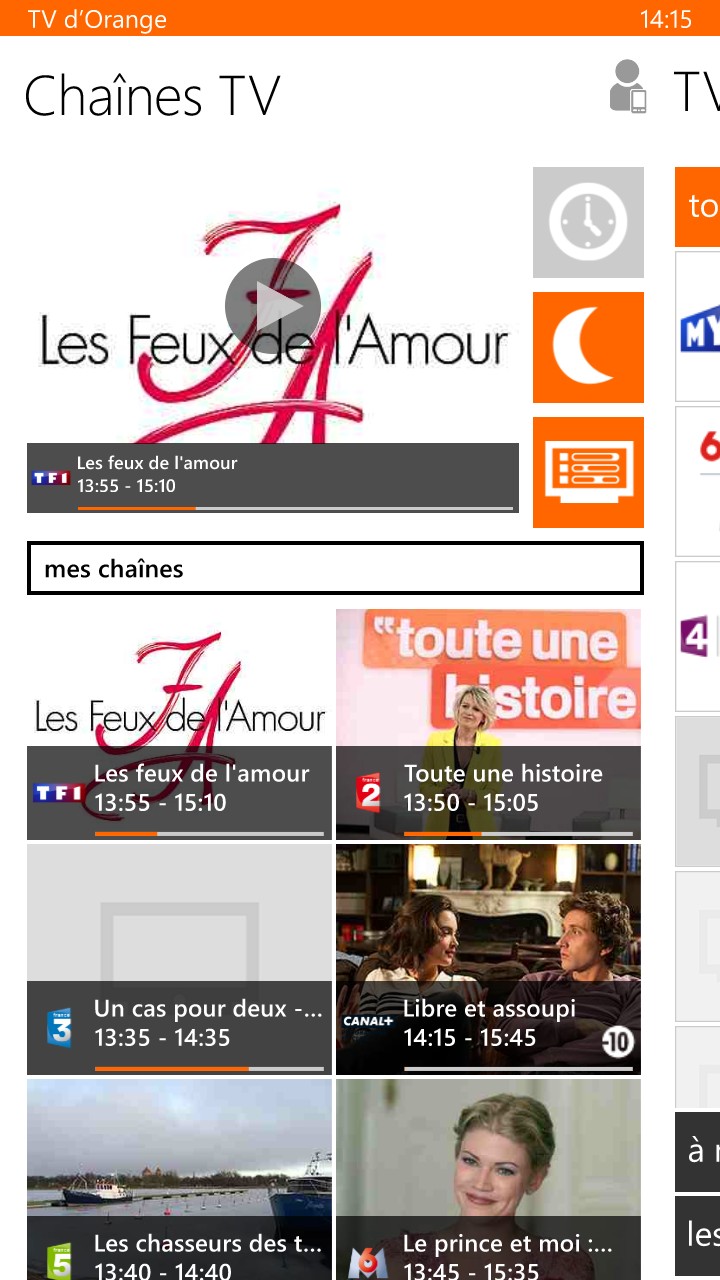Play Les Feux de l'Amour featured video
Screen dimensions: 720x1280
(273, 306)
